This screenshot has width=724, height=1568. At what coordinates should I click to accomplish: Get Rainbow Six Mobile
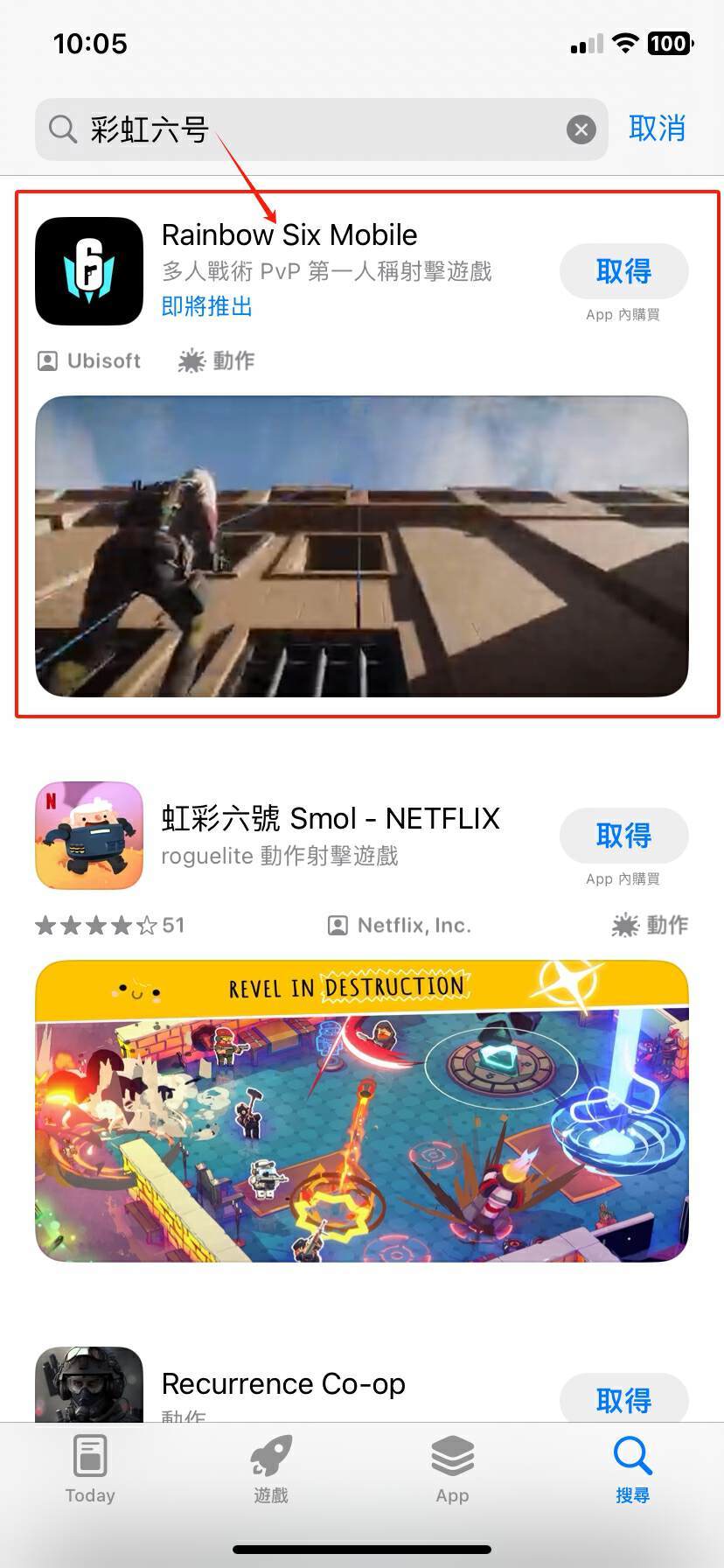point(623,271)
